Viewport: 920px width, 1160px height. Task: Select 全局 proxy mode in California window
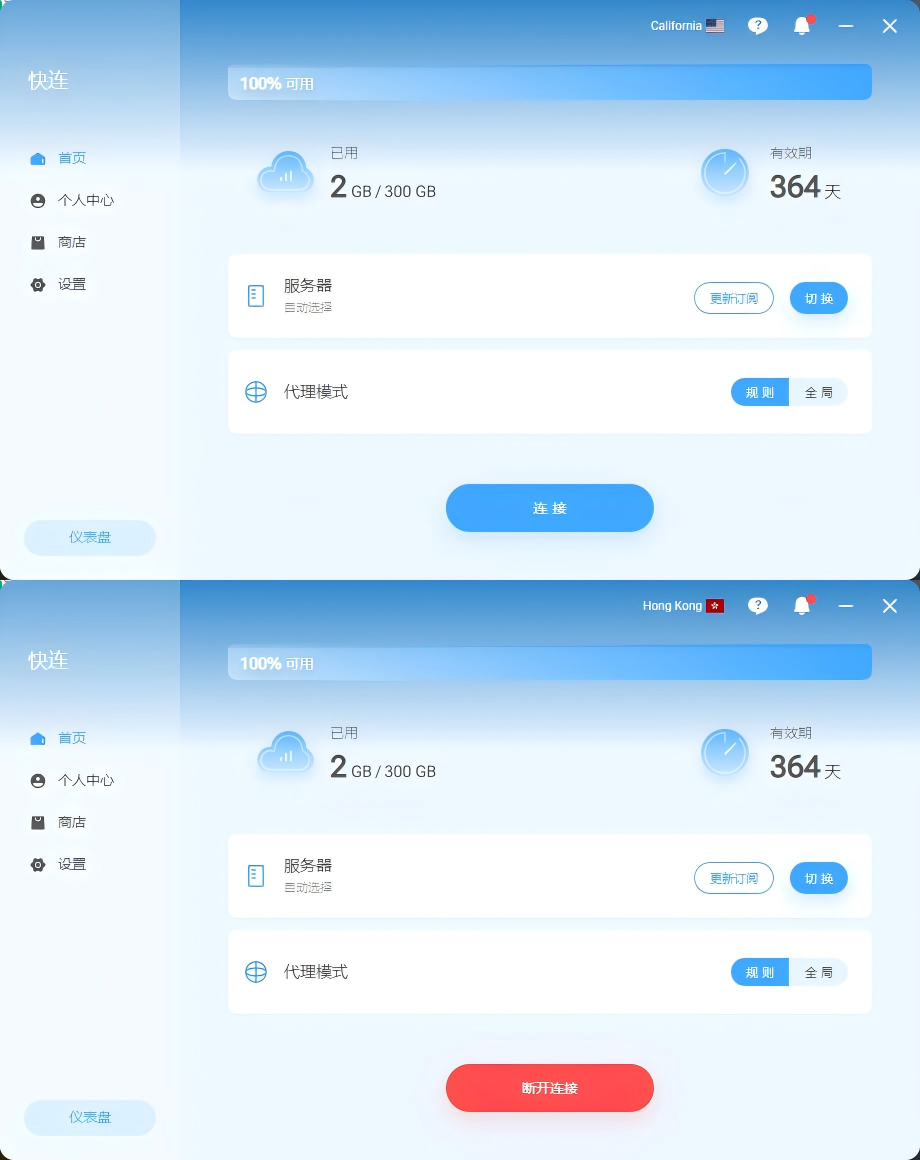818,392
